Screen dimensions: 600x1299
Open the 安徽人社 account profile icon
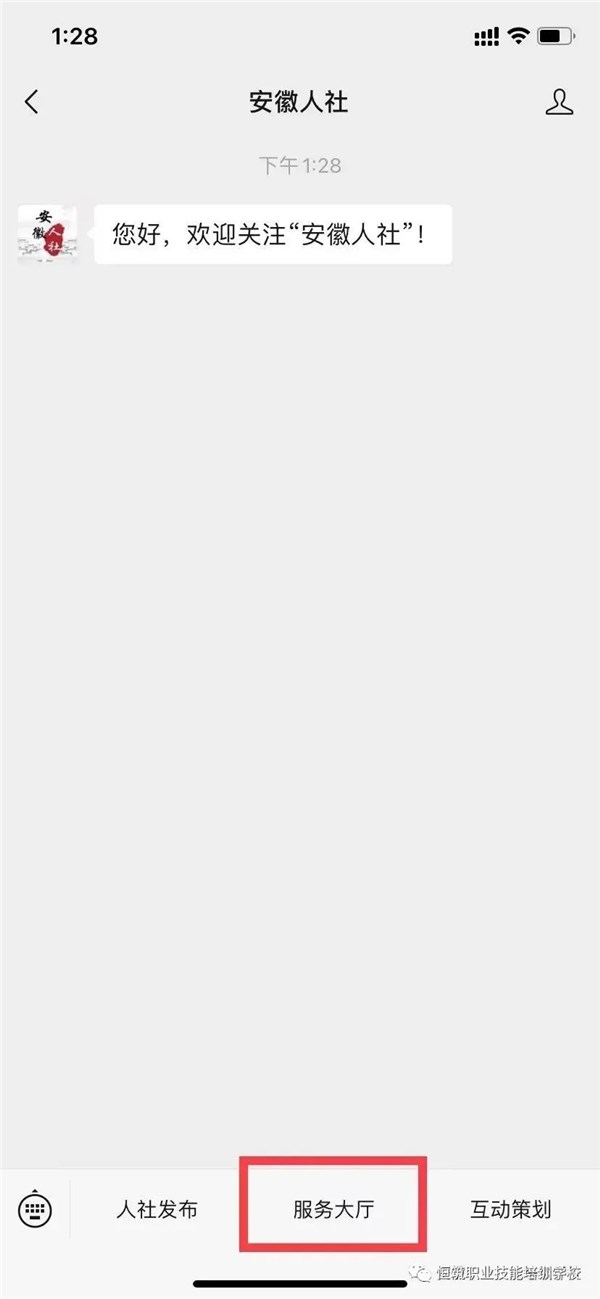click(560, 101)
